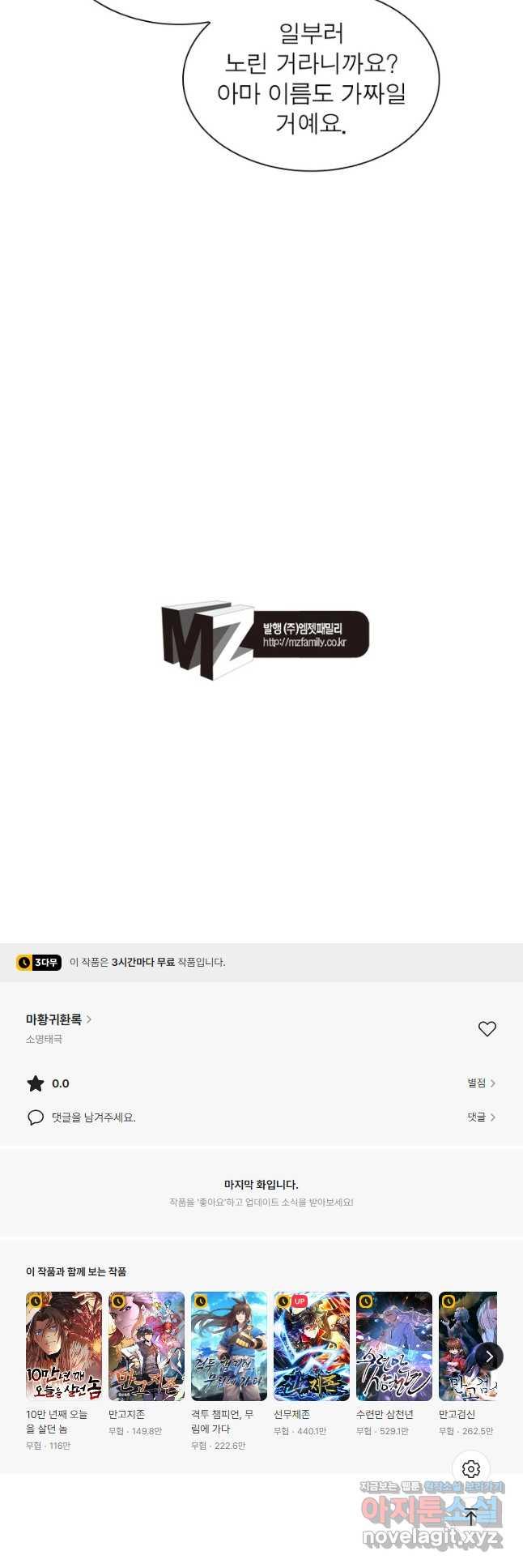Open the 별점 rating page
The height and width of the screenshot is (1568, 523).
[x=481, y=1083]
